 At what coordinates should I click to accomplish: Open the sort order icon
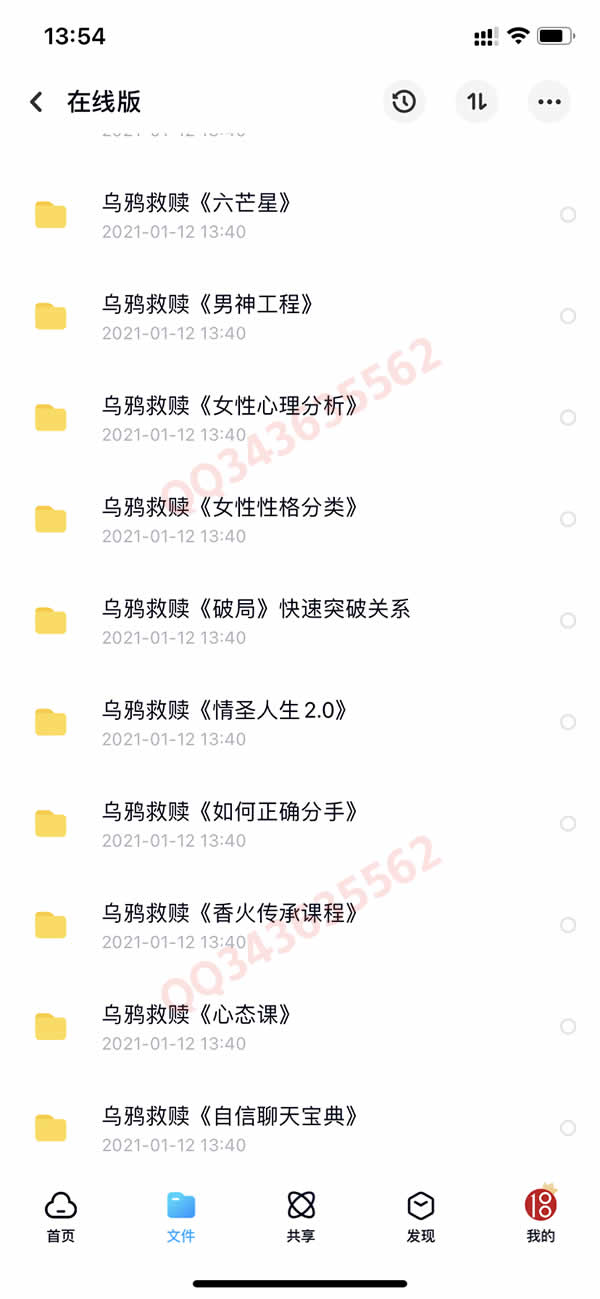tap(477, 101)
